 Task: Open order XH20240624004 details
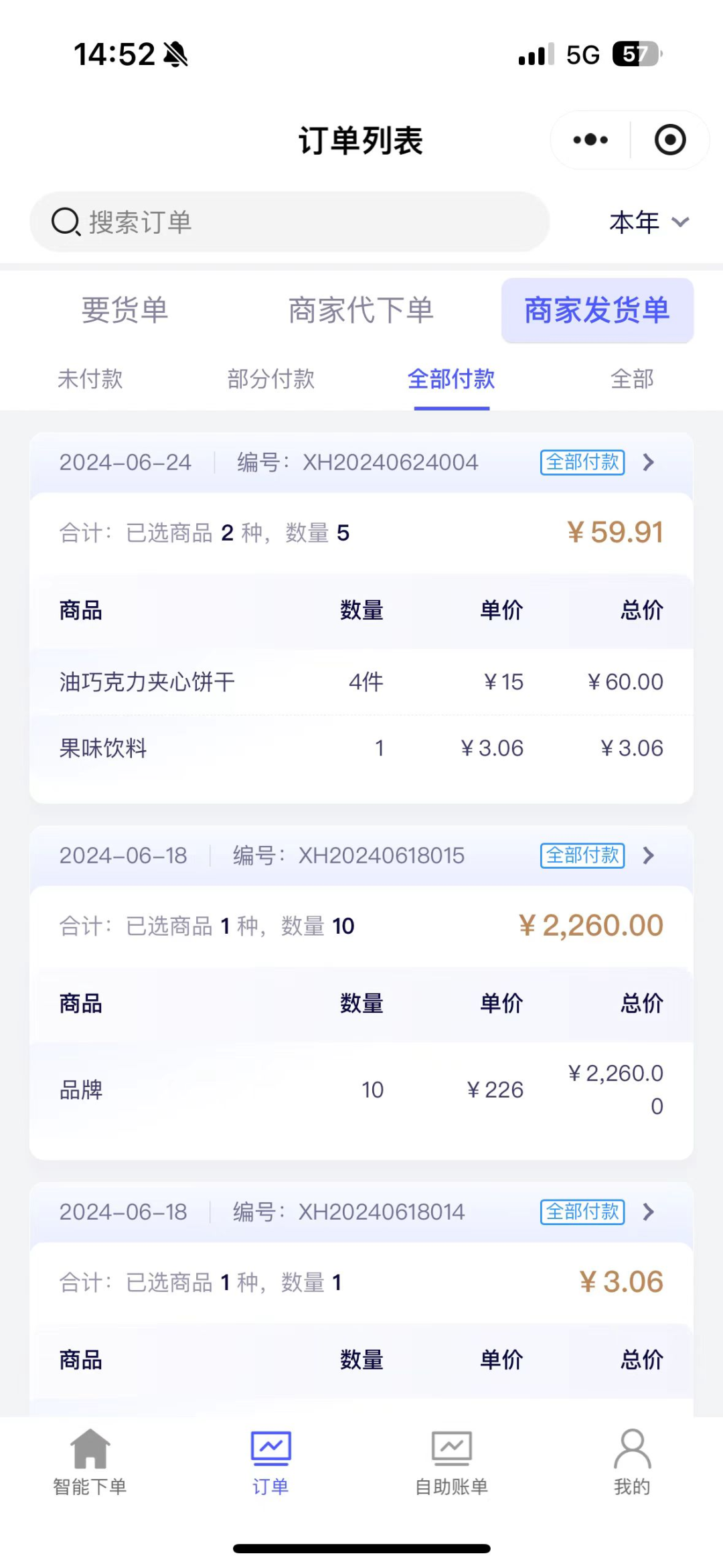coord(361,462)
